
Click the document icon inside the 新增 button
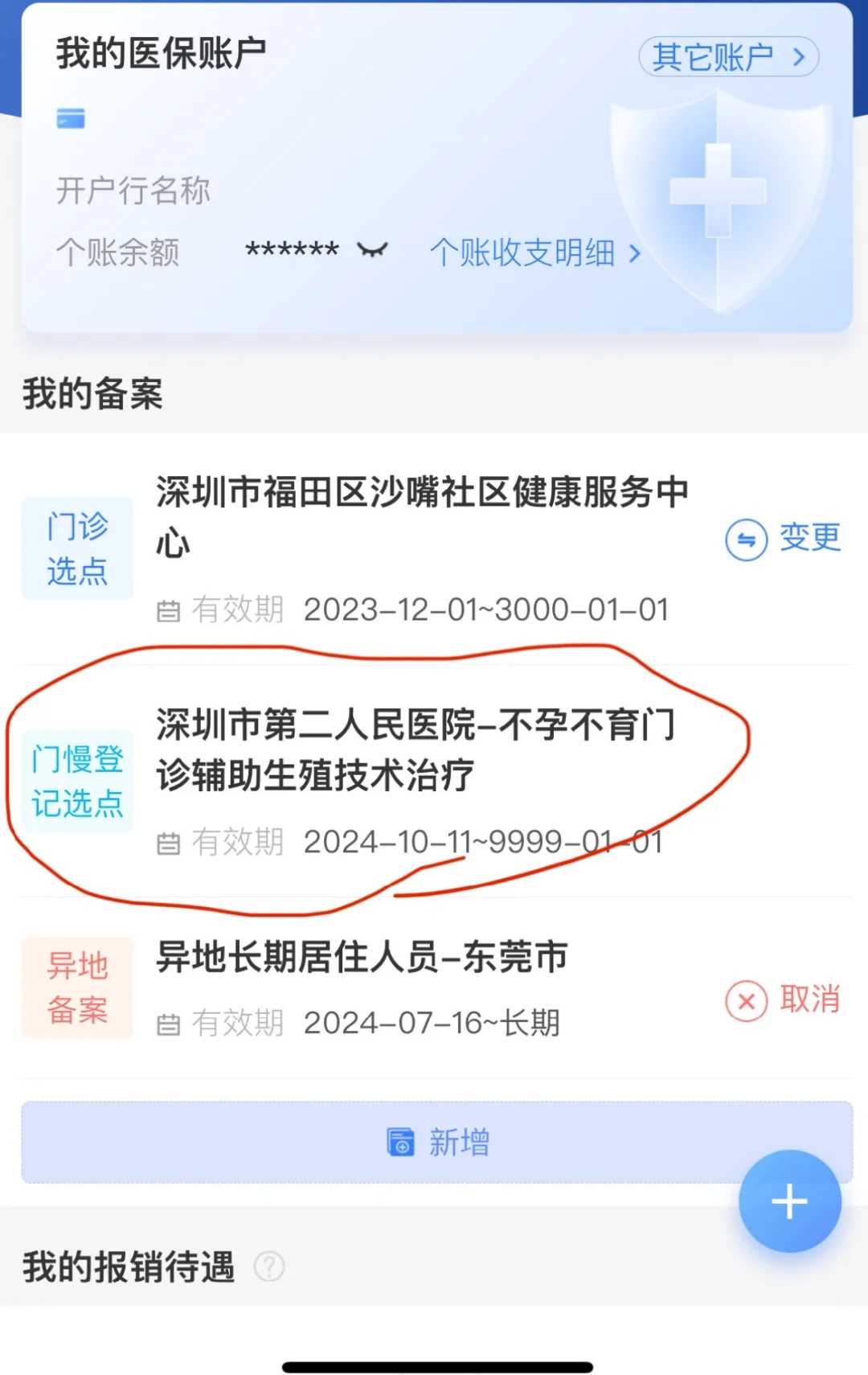399,1140
